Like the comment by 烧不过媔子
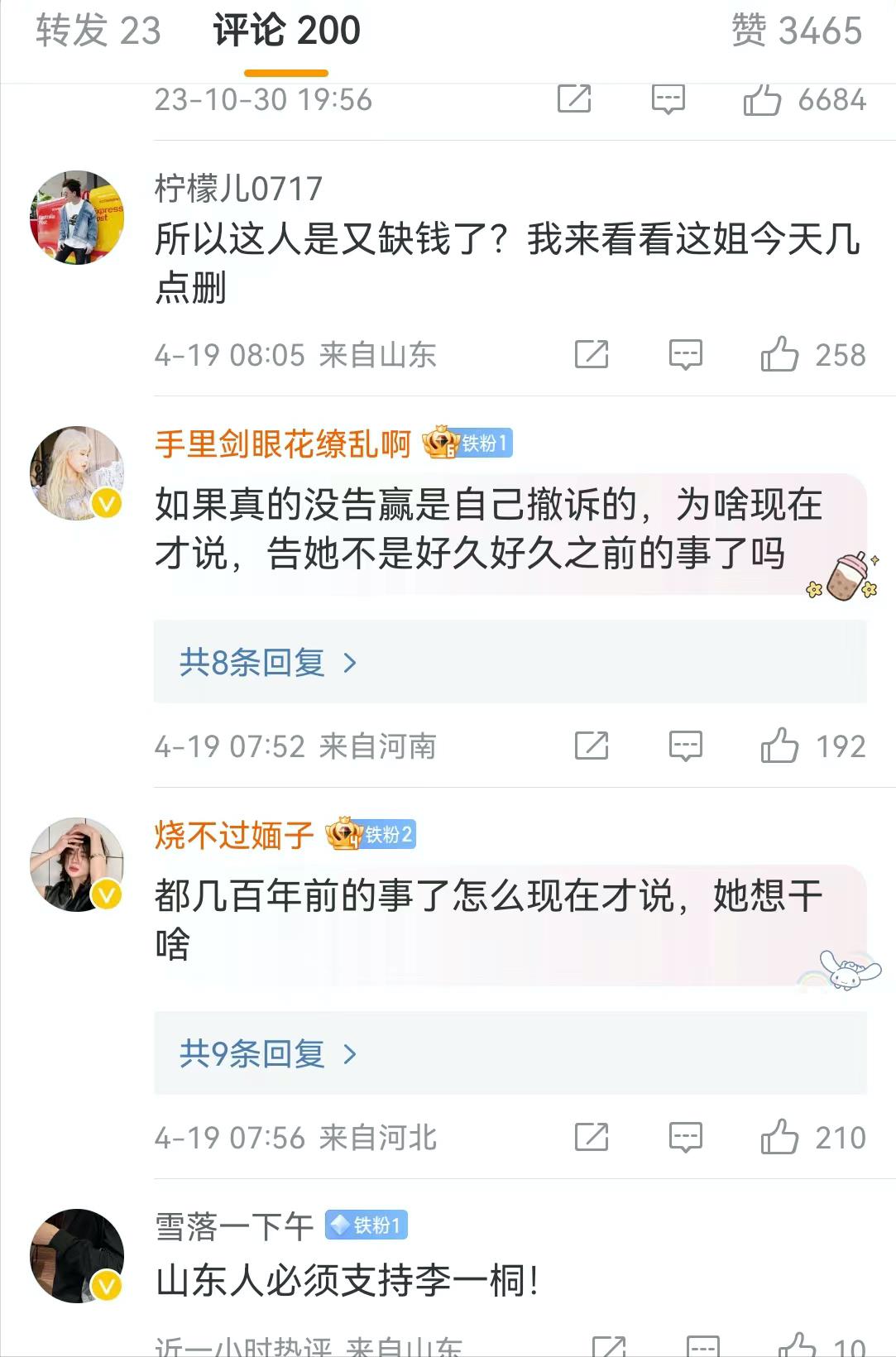This screenshot has height=1357, width=896. point(779,1137)
